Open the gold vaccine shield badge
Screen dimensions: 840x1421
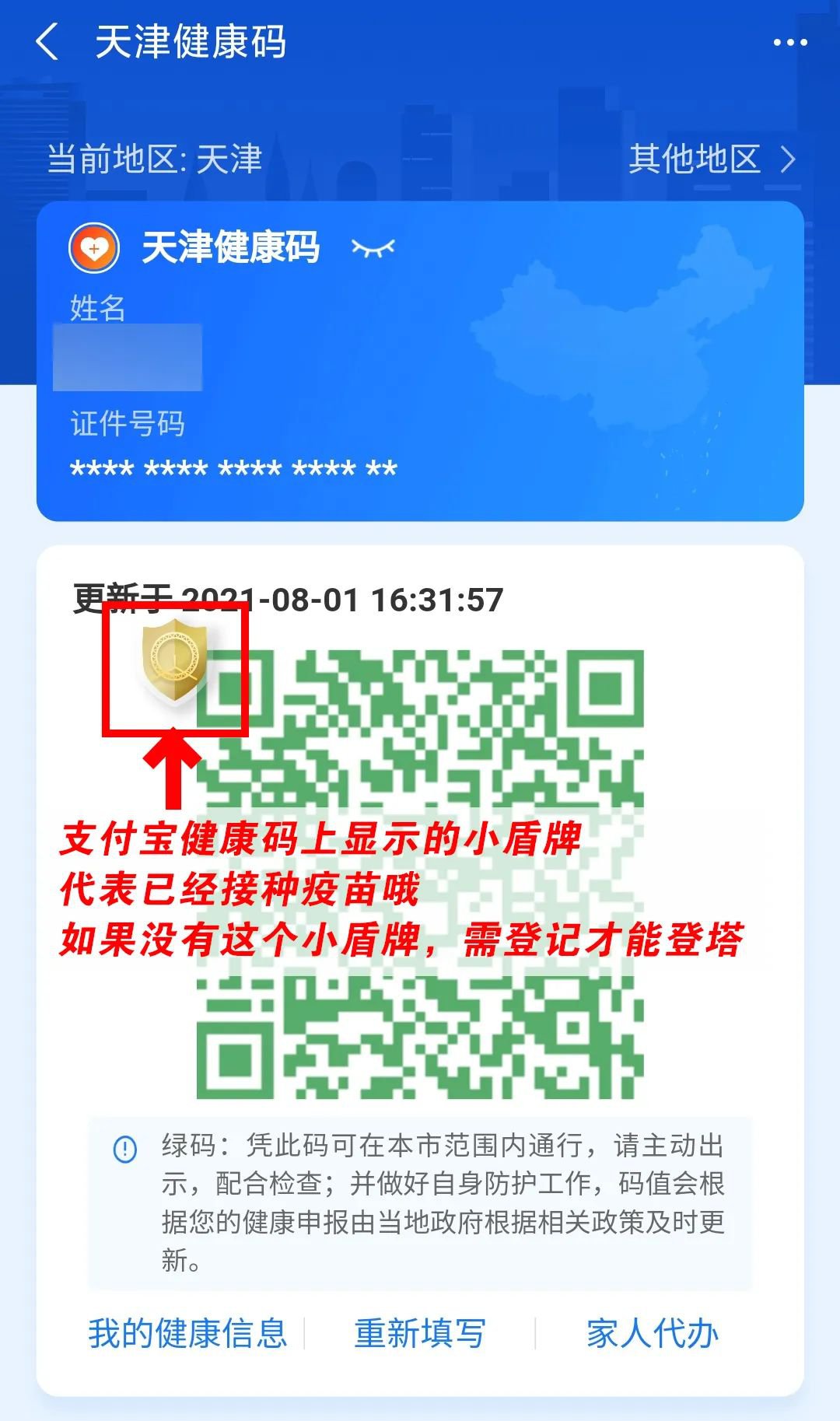(x=175, y=660)
